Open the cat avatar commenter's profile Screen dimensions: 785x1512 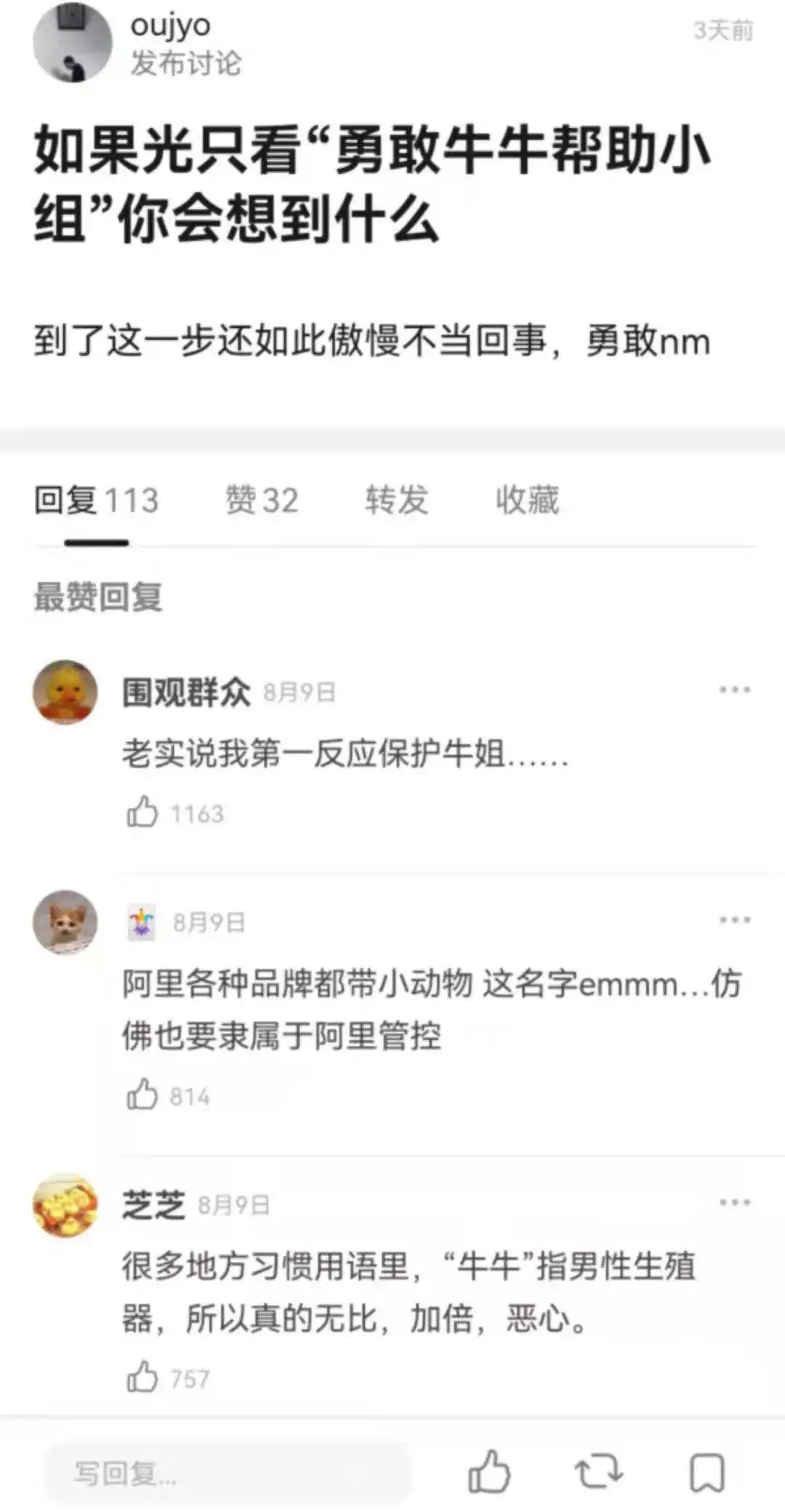pyautogui.click(x=65, y=922)
